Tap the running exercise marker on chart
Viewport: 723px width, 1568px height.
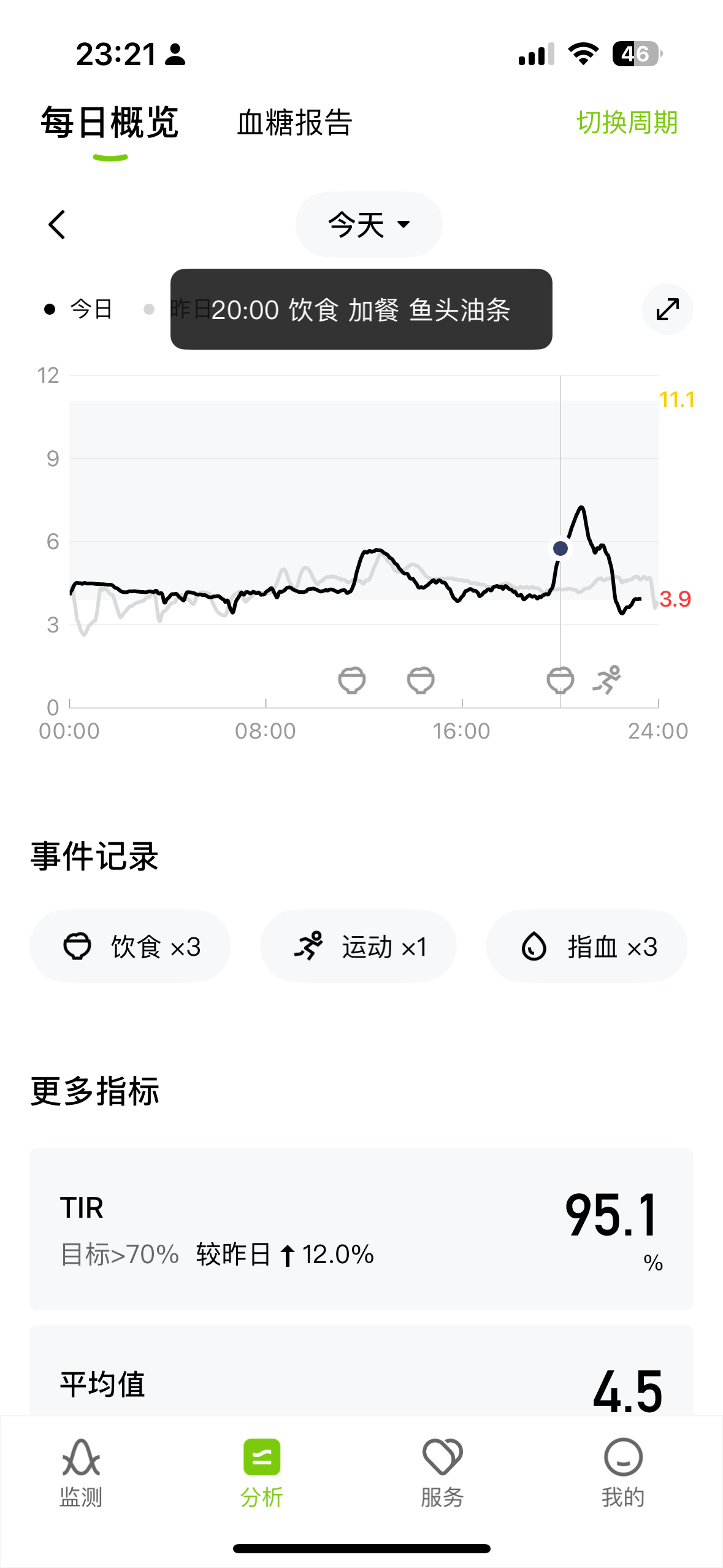click(607, 680)
